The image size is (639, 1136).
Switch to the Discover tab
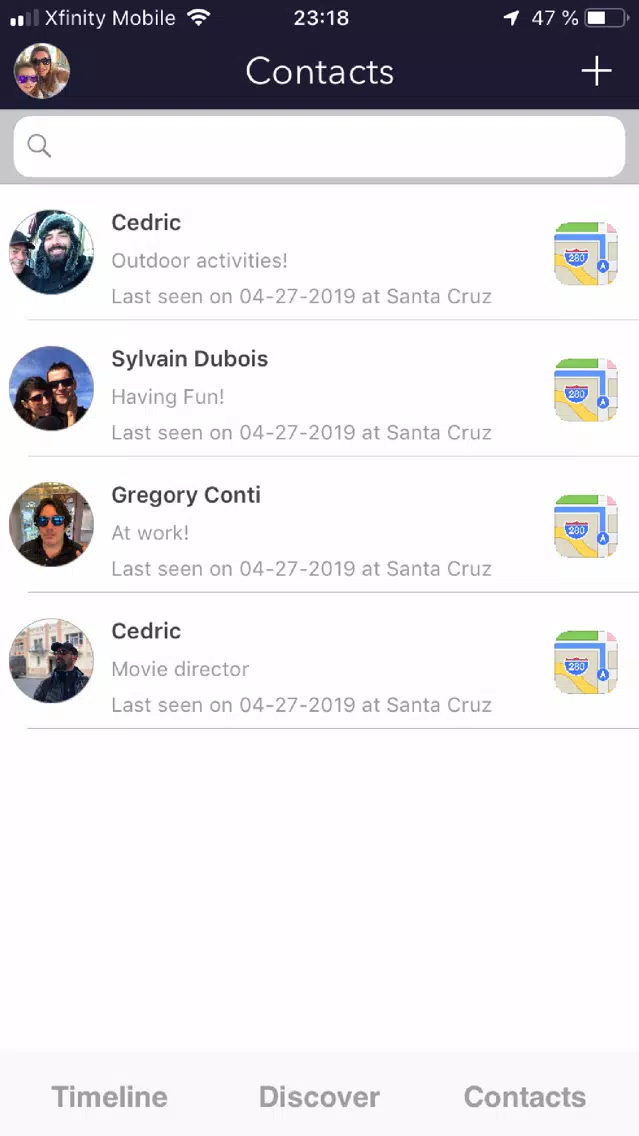[320, 1097]
